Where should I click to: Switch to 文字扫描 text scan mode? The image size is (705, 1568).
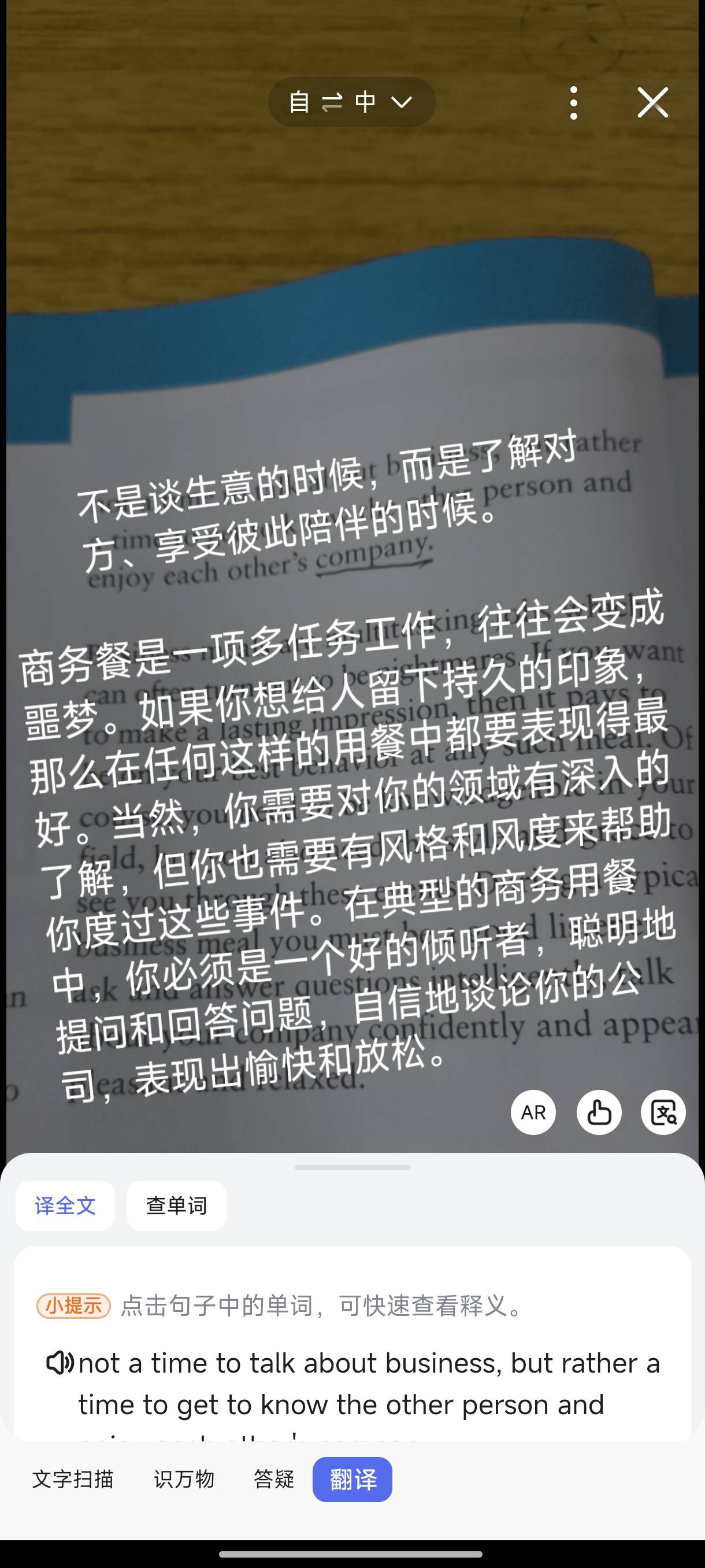(73, 1479)
